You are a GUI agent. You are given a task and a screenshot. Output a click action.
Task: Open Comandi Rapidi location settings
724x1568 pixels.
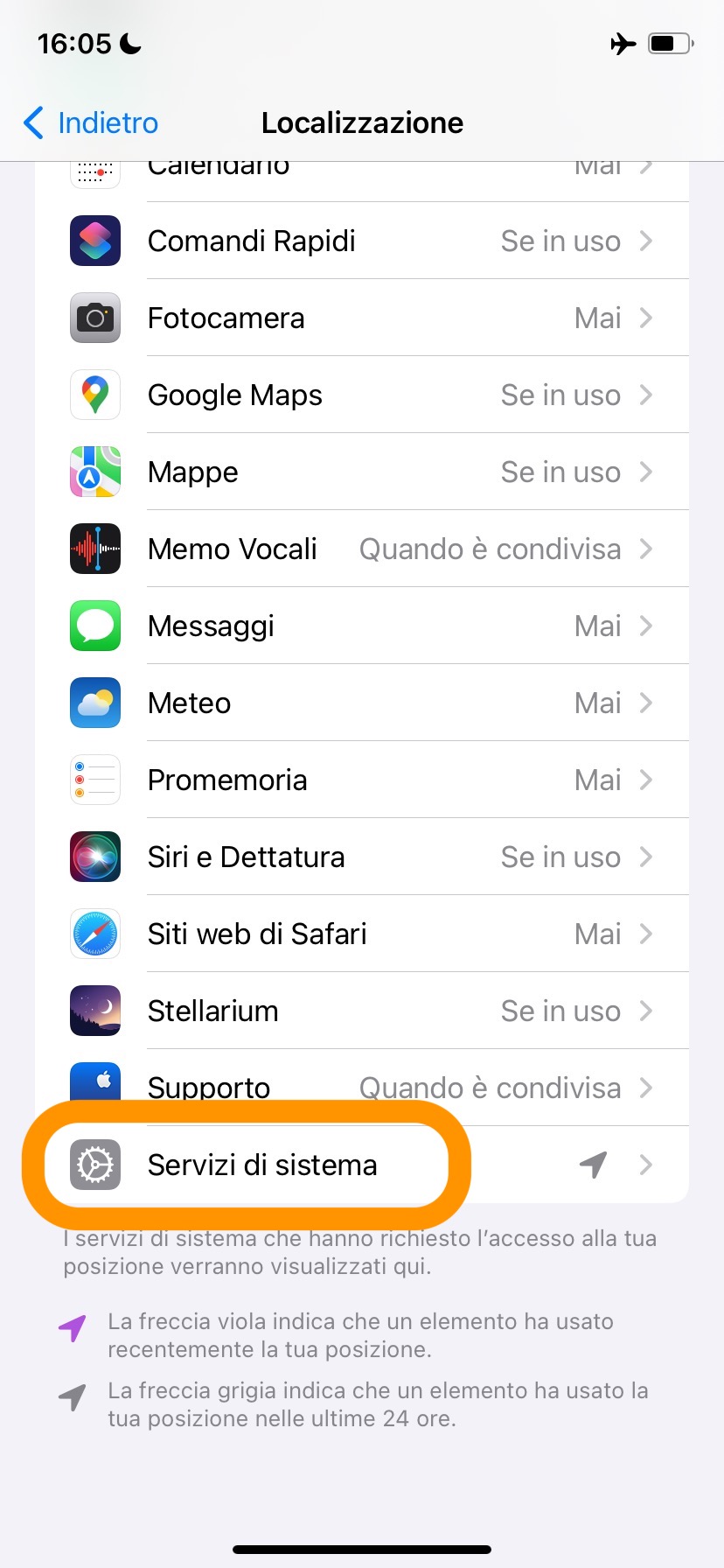click(x=362, y=241)
